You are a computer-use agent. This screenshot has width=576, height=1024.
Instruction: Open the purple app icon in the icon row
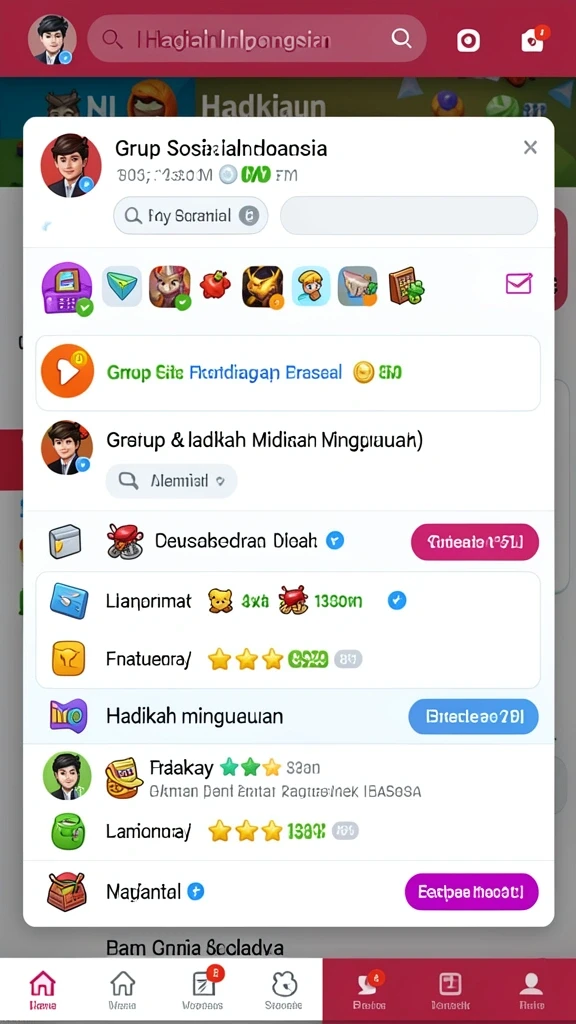(x=67, y=288)
